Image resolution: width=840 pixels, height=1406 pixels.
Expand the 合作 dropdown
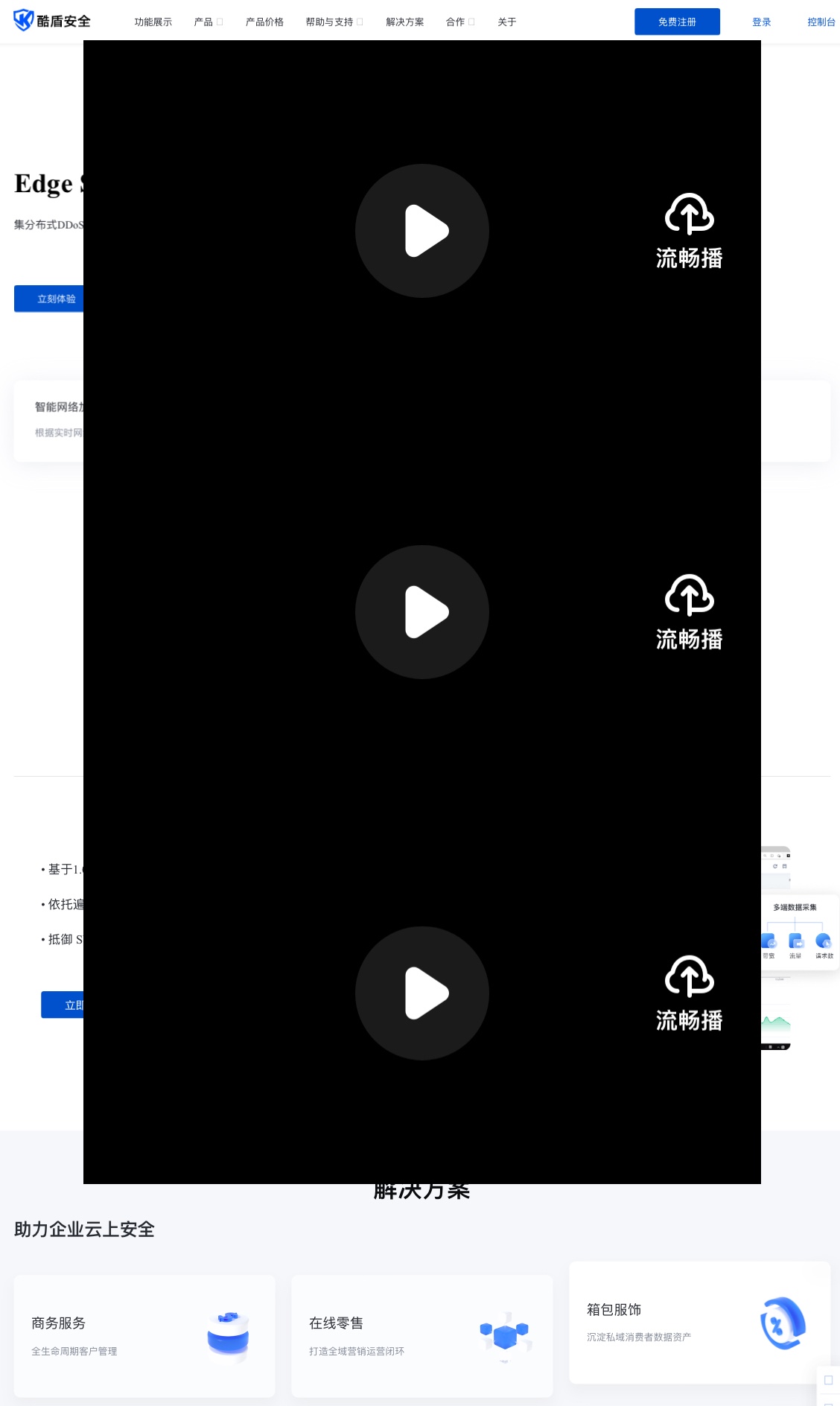[x=459, y=22]
